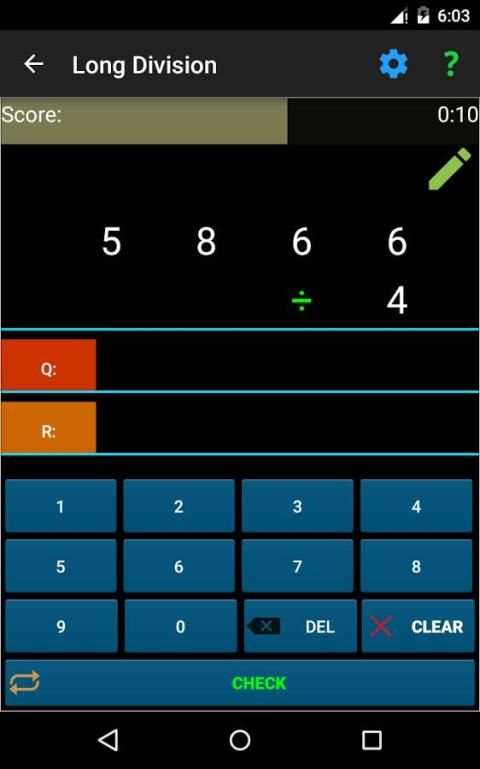Screen dimensions: 480x769
Task: Select the Q: quotient answer field
Action: (240, 362)
